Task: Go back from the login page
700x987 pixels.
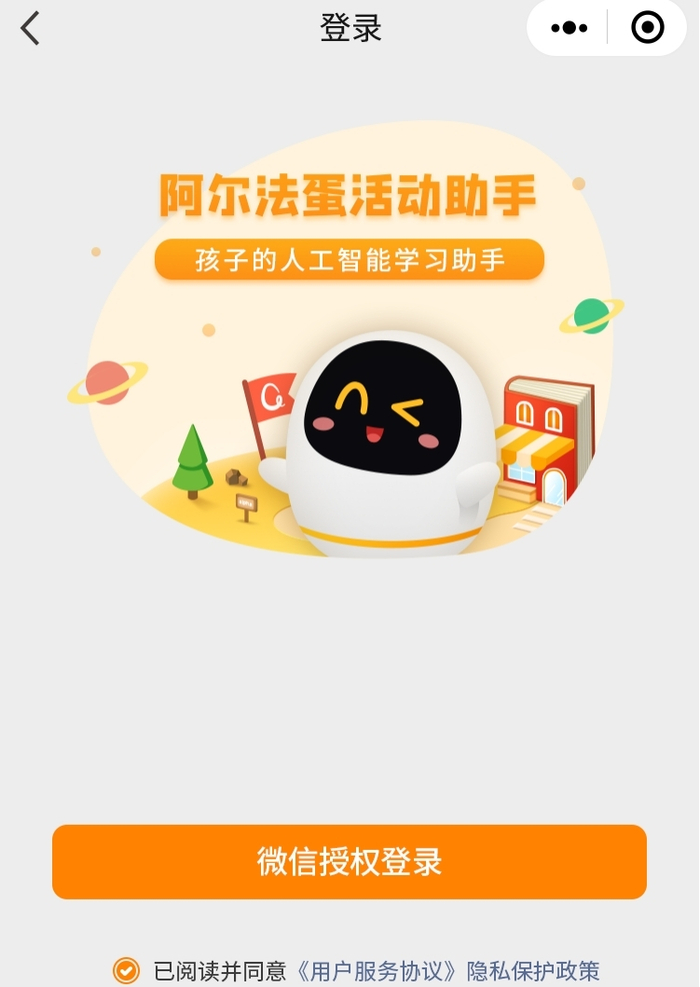Action: pyautogui.click(x=30, y=28)
